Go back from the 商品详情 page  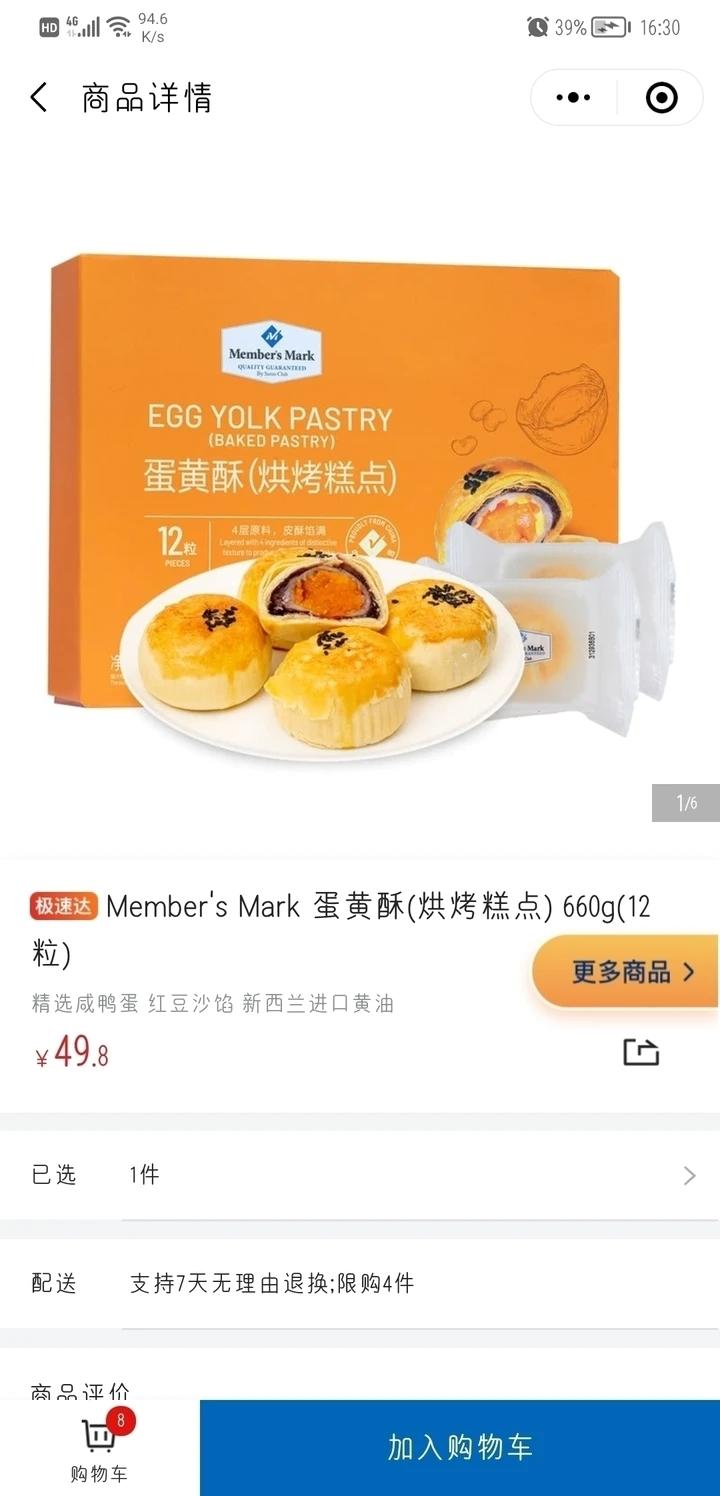tap(39, 98)
